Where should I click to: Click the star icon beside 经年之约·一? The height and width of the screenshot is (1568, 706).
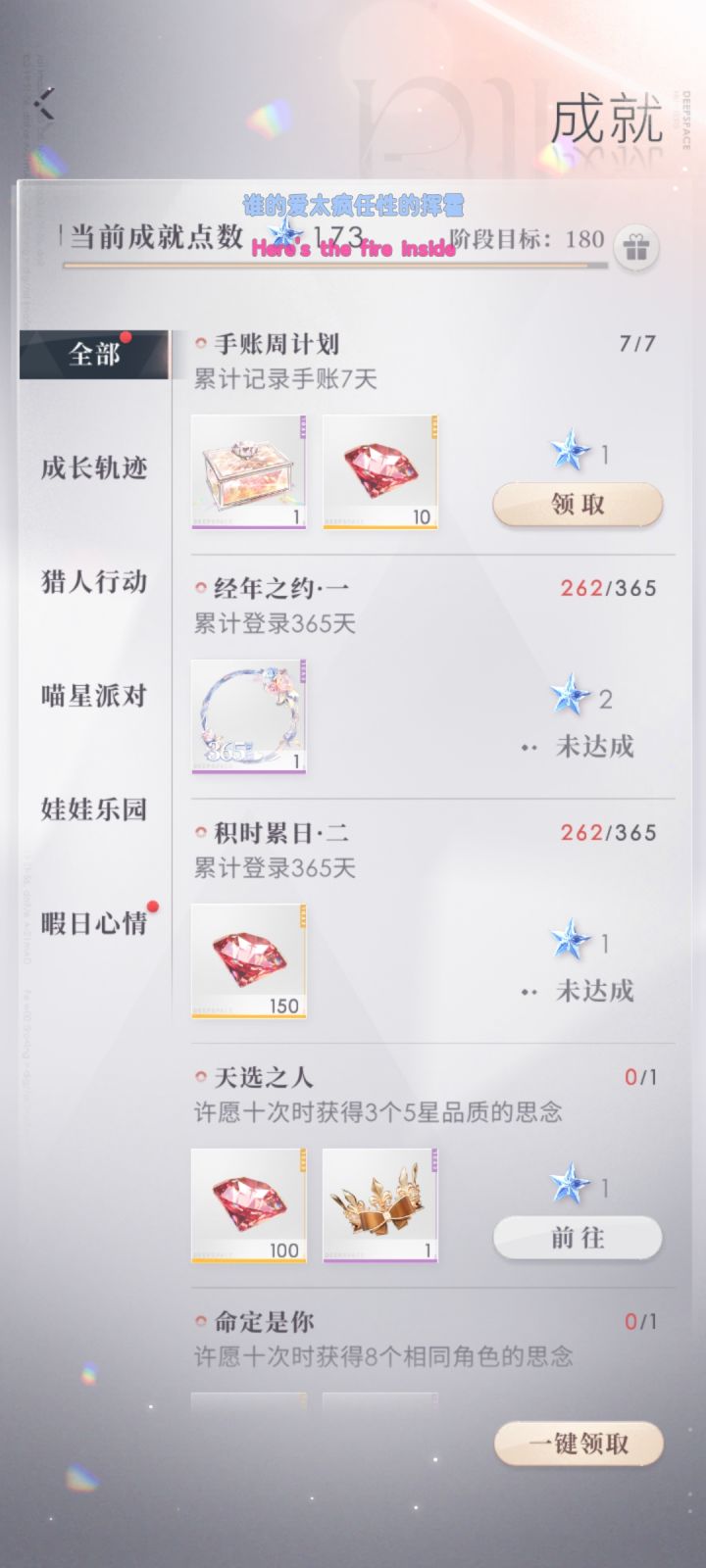pyautogui.click(x=570, y=696)
